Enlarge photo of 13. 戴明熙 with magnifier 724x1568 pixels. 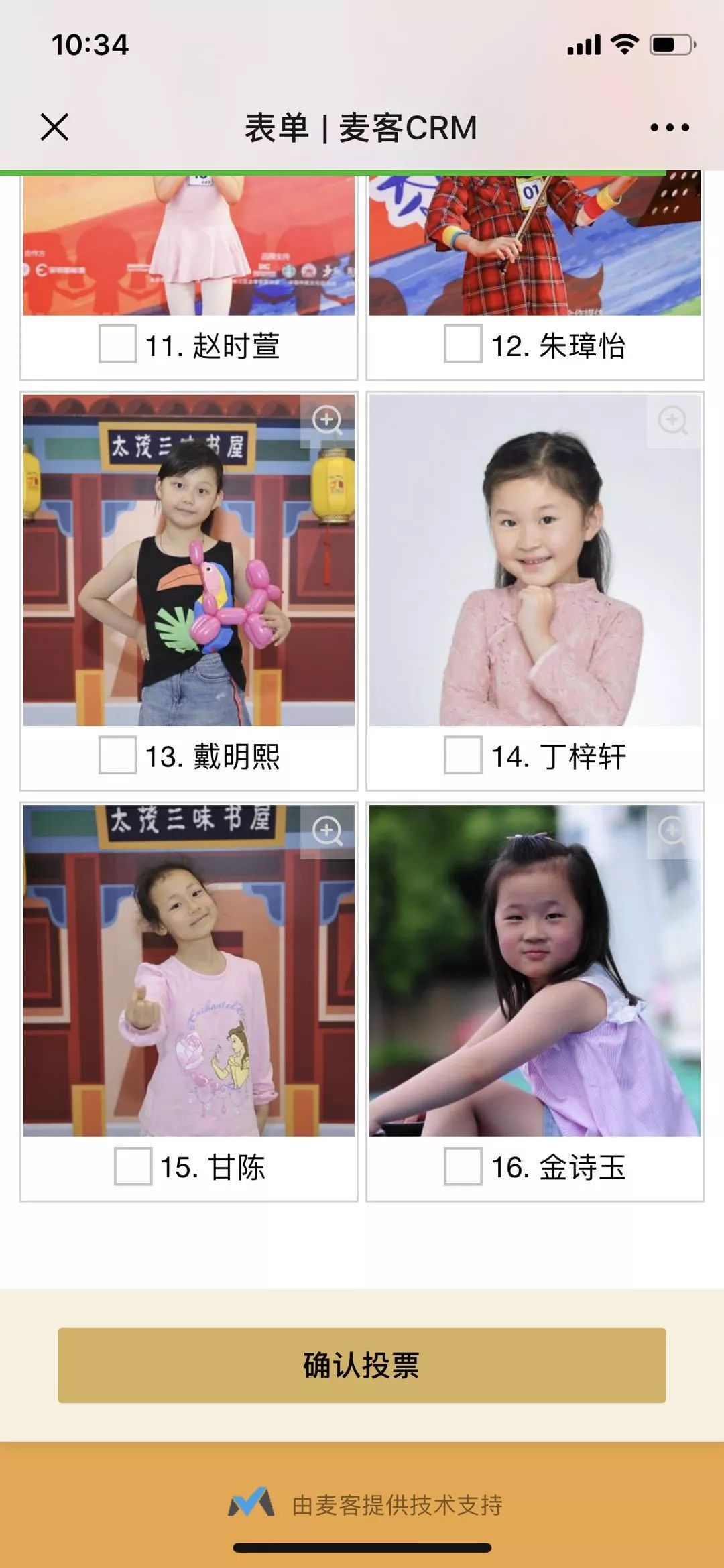(x=327, y=421)
